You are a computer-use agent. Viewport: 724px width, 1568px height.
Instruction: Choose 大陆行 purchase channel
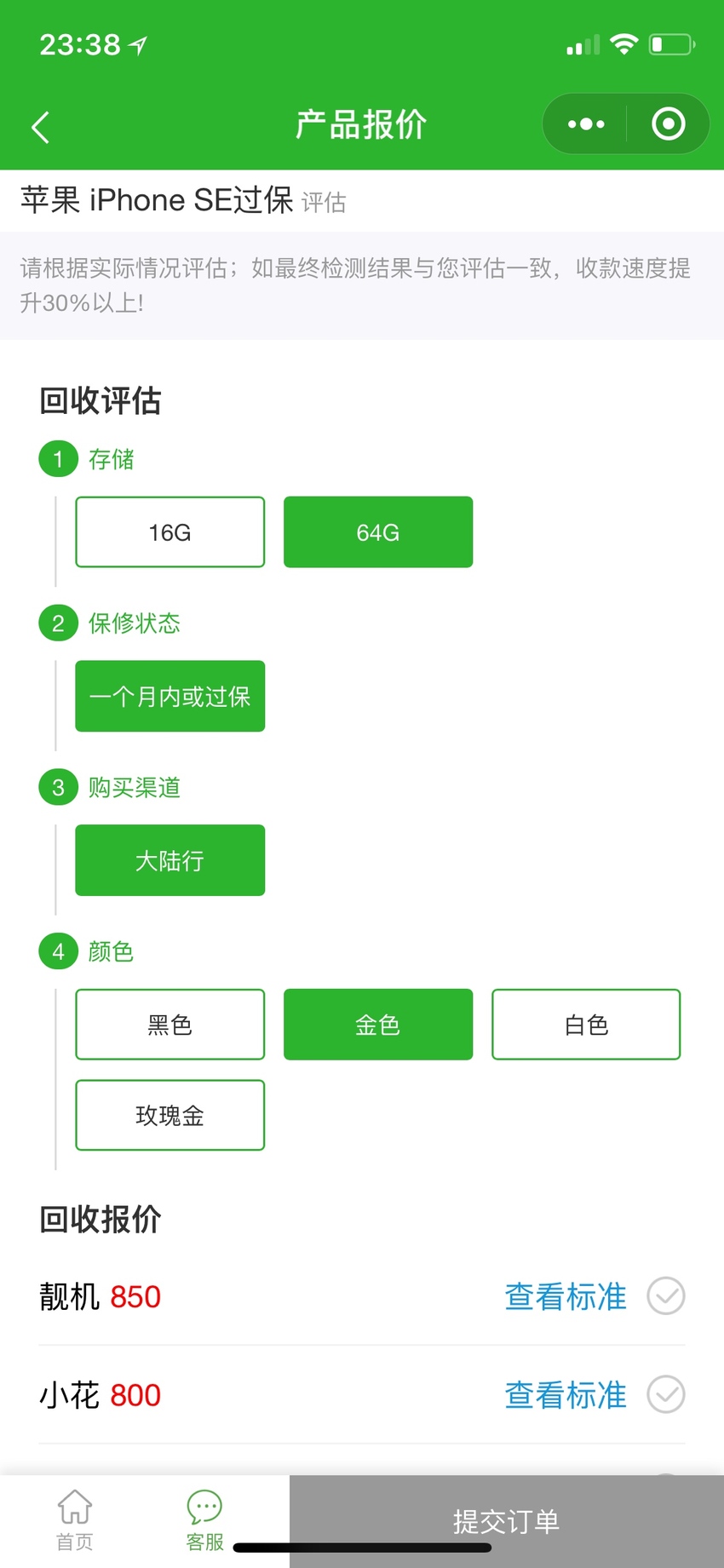(170, 860)
